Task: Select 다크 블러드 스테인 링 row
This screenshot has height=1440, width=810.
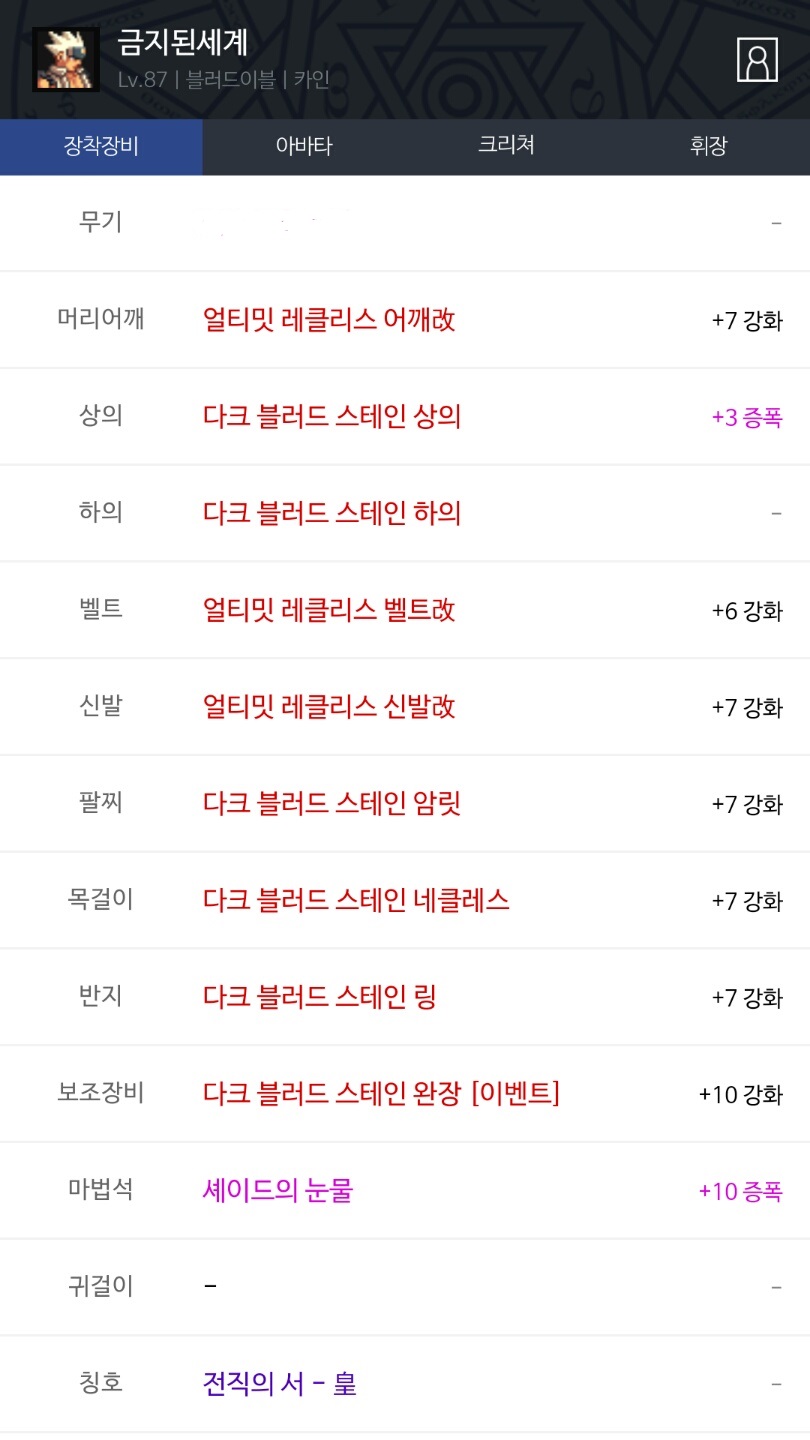Action: [320, 997]
